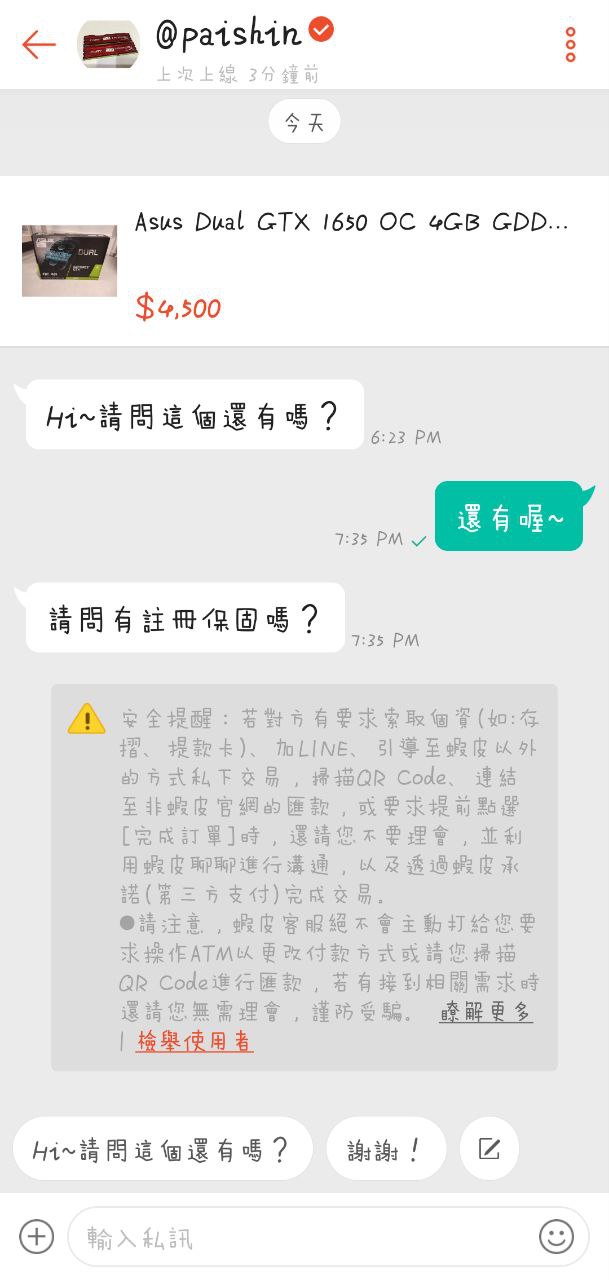609x1280 pixels.
Task: Send quick reply Hi~請問這個還有嗎？
Action: (x=162, y=1149)
